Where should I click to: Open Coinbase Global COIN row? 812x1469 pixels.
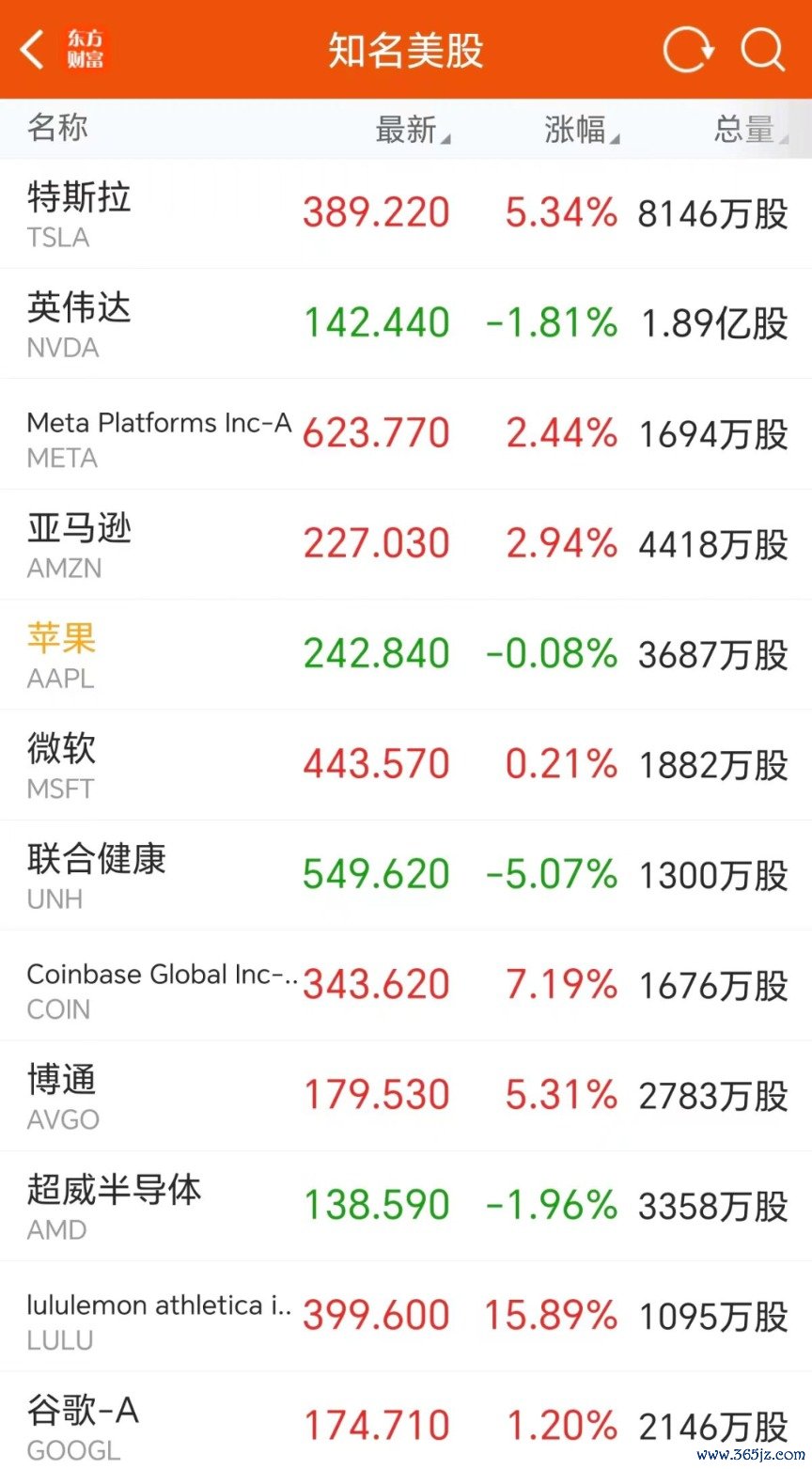click(x=406, y=986)
